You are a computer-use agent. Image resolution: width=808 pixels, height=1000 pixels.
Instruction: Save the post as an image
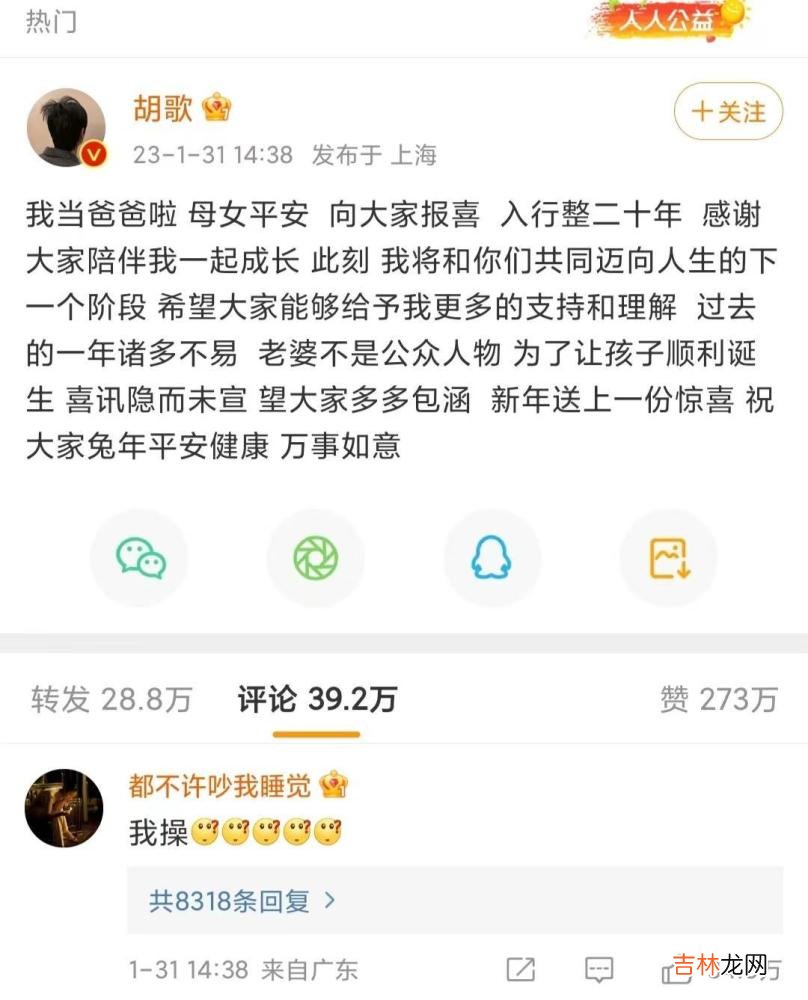pos(668,558)
